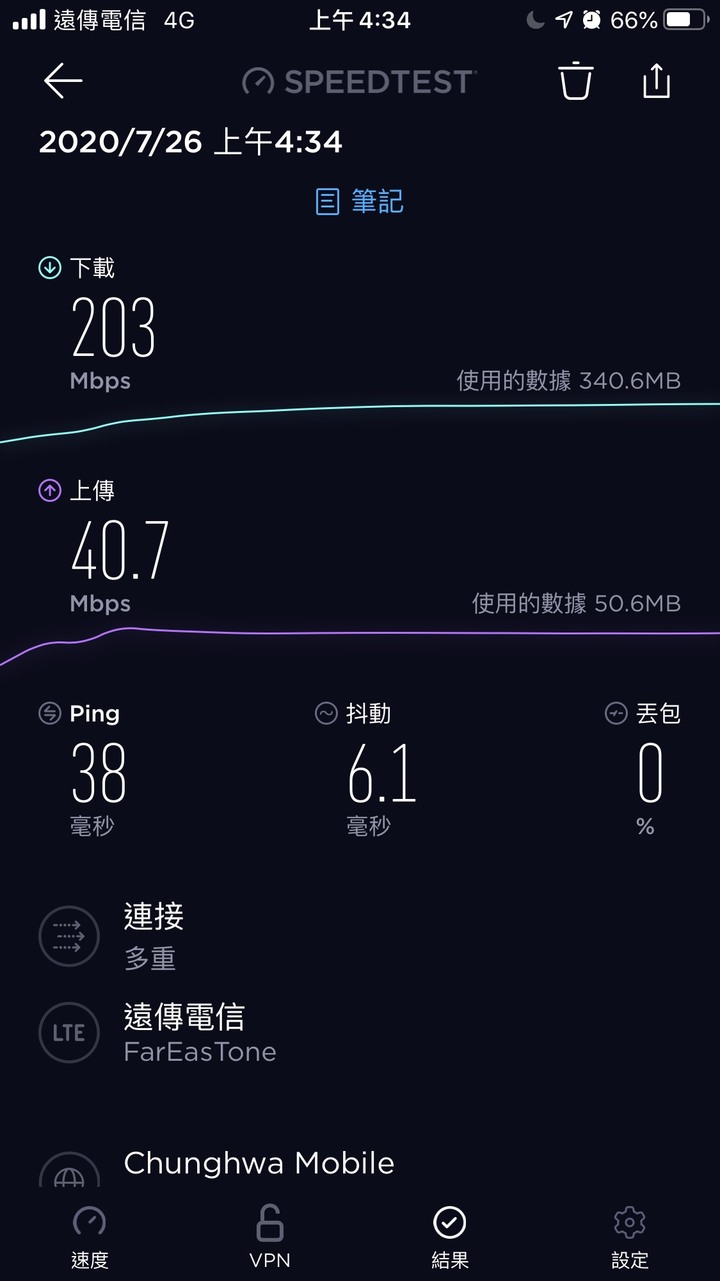Go back with the arrow icon

click(x=62, y=81)
